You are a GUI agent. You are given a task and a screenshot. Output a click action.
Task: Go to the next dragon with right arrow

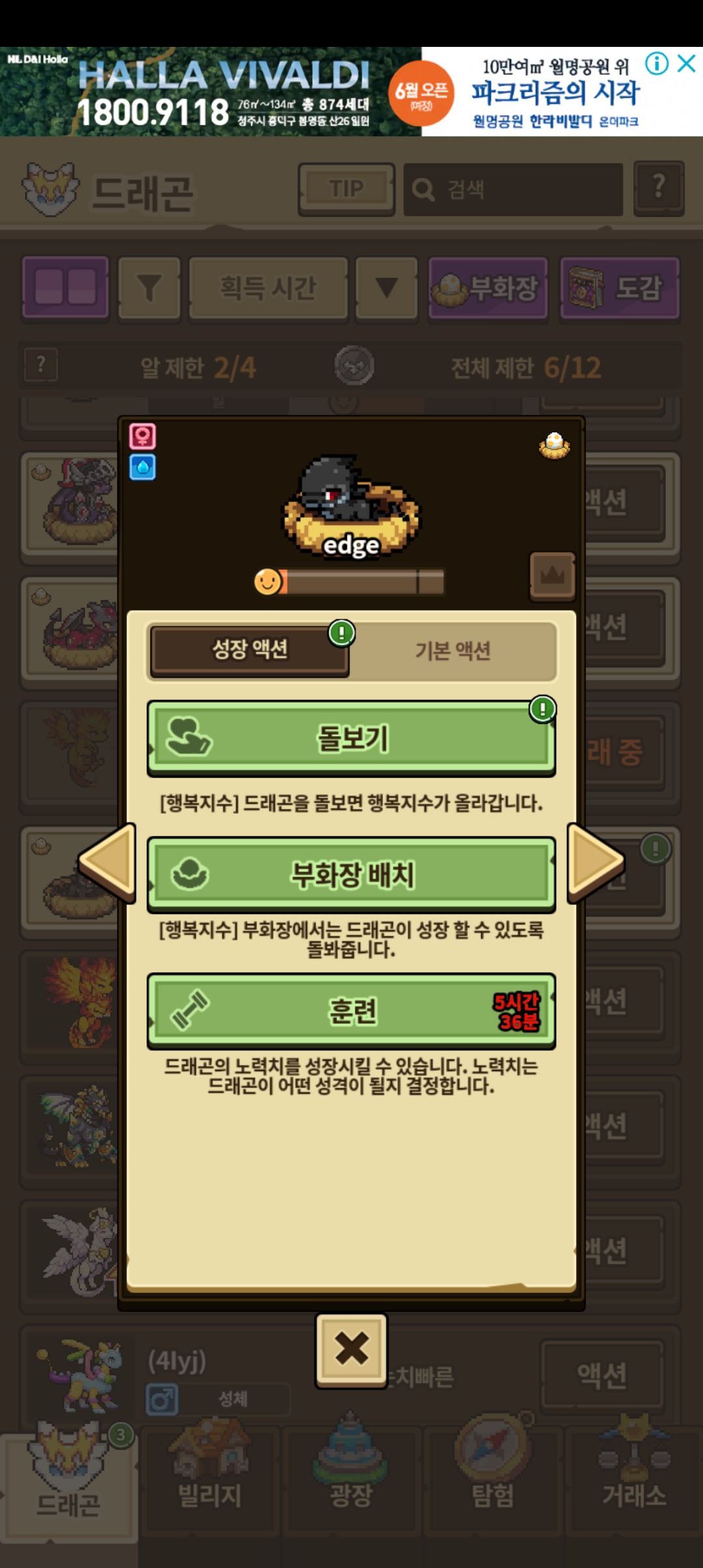[x=596, y=863]
